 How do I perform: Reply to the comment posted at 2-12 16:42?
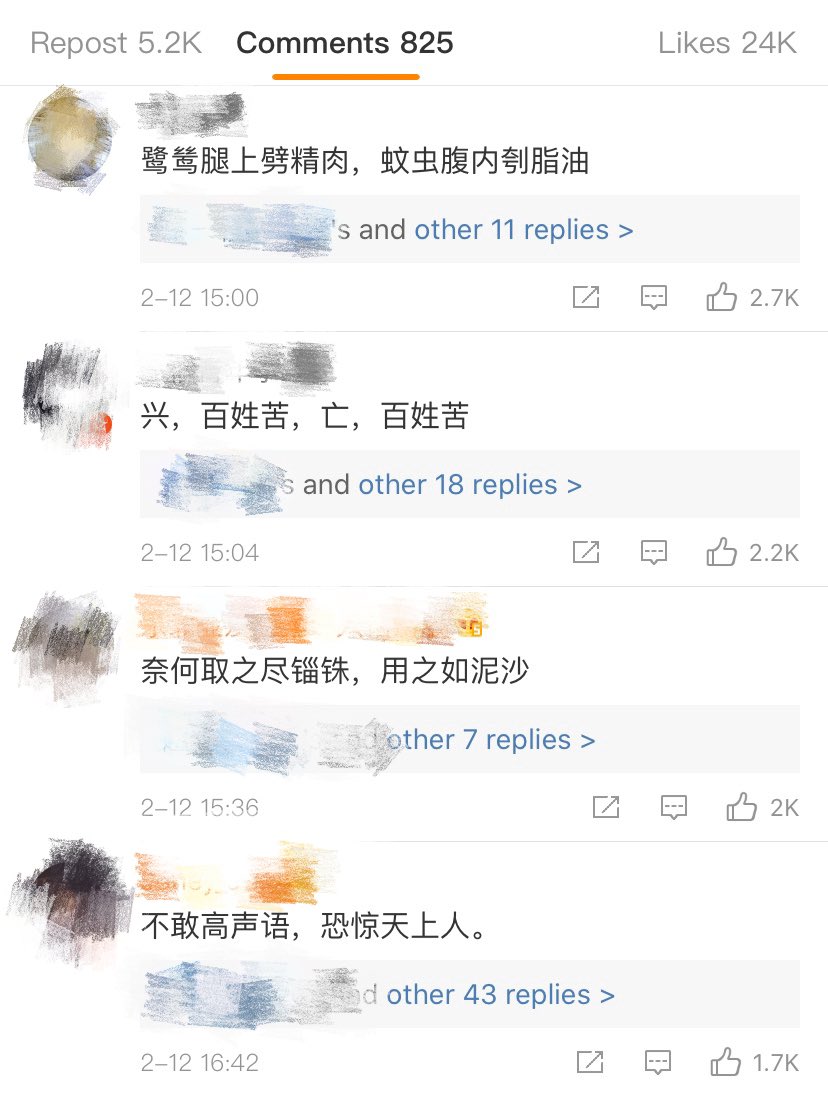point(657,1062)
